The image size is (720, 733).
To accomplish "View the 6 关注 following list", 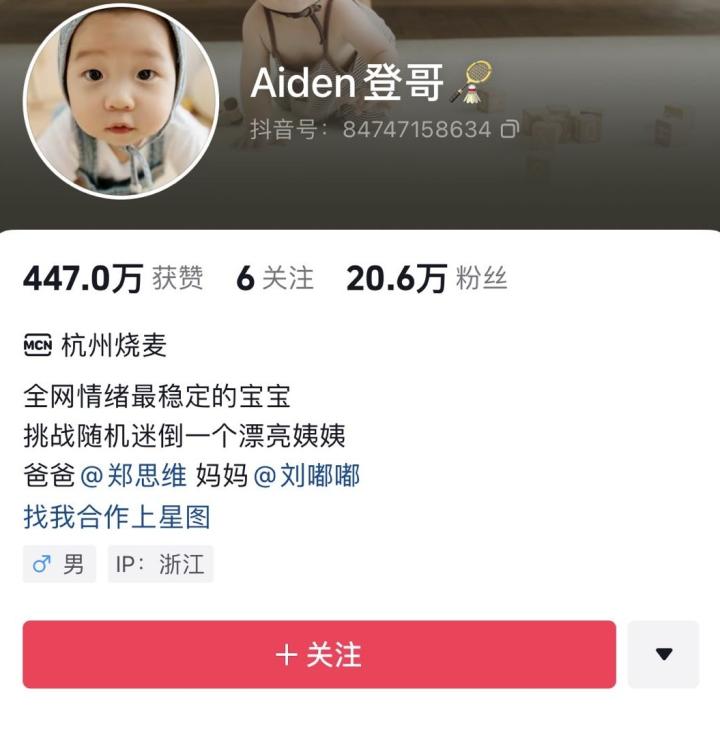I will (274, 279).
